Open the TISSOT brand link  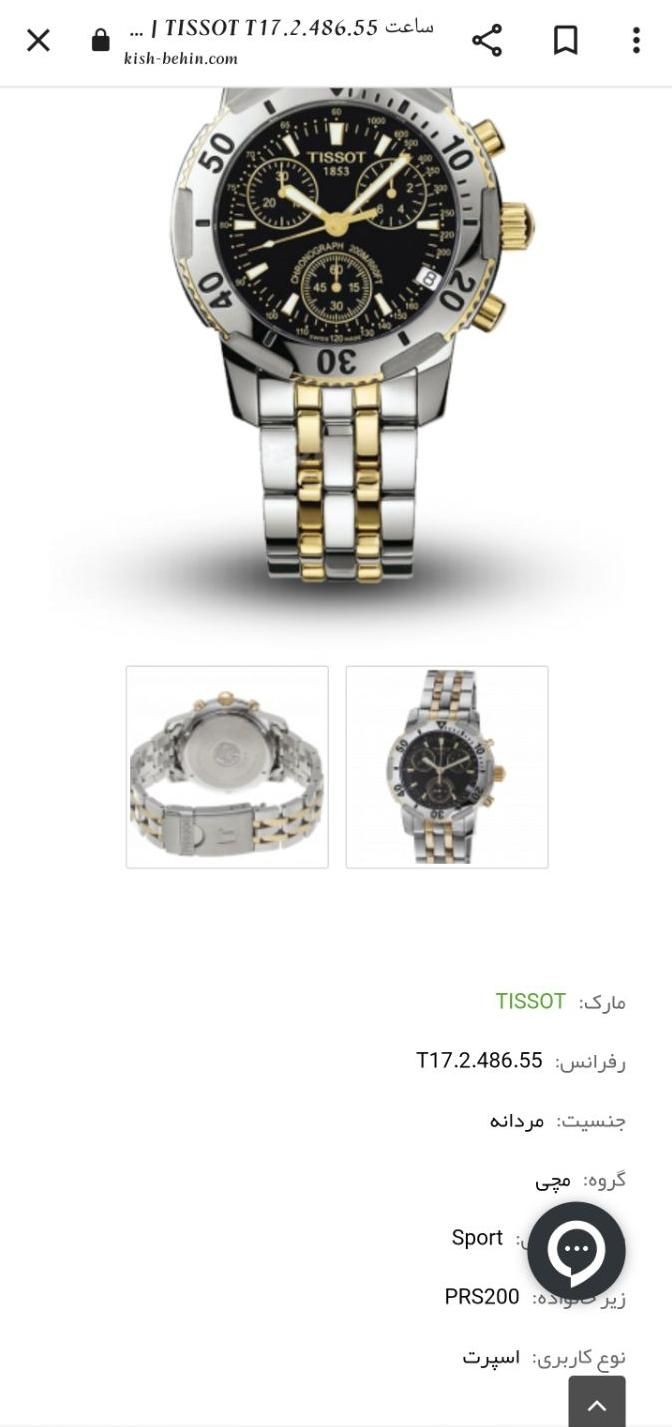click(x=530, y=1001)
